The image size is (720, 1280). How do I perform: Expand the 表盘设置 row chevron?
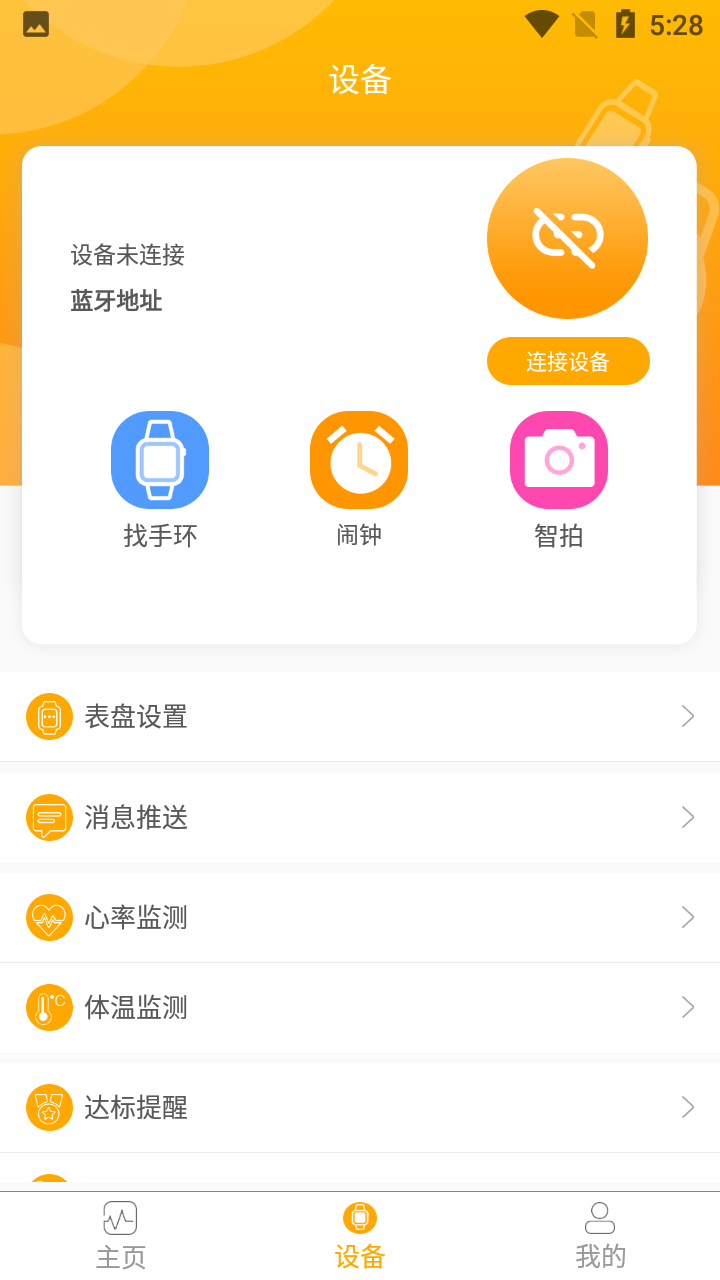pos(687,716)
